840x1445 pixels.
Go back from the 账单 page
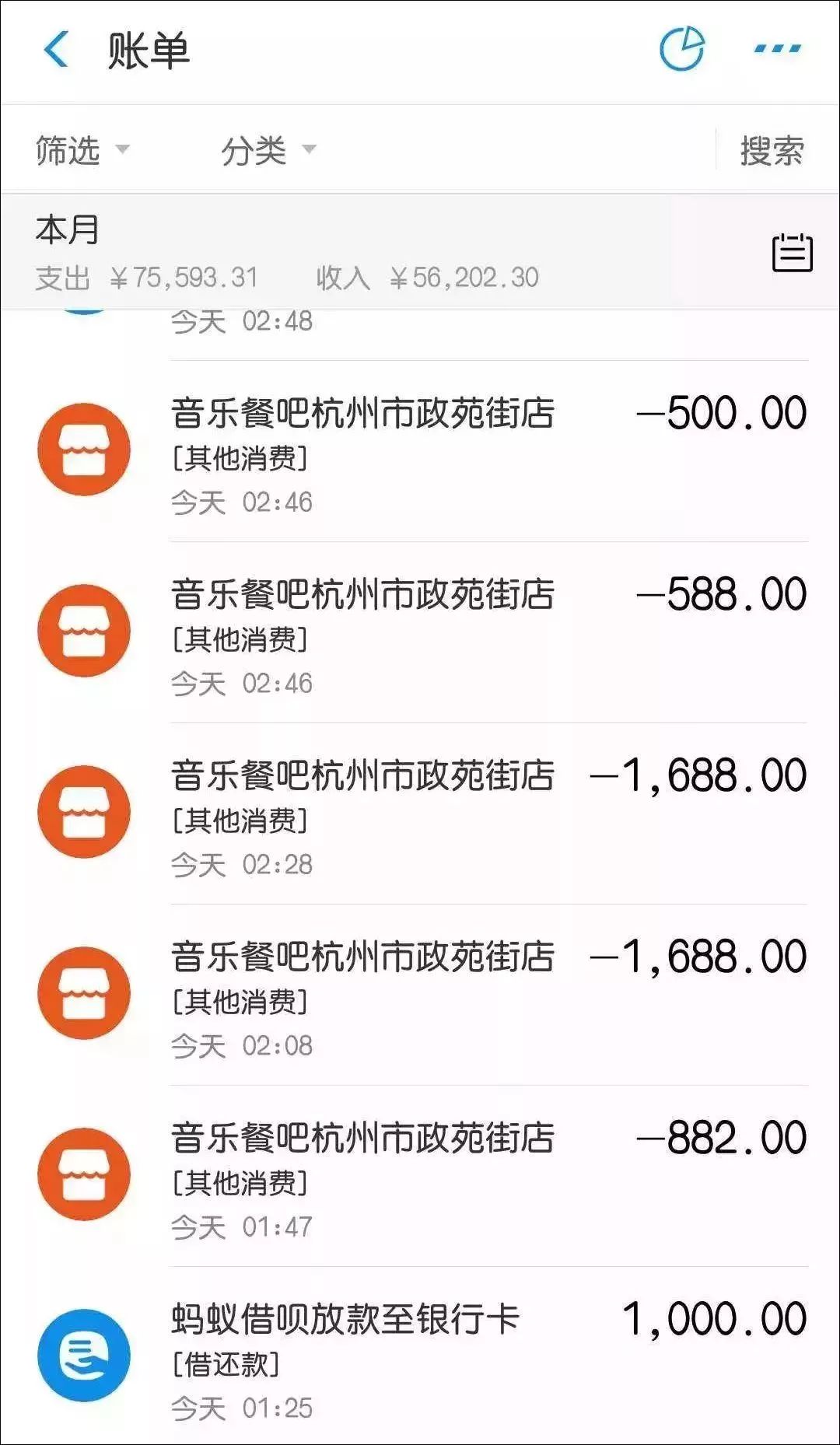click(x=56, y=51)
